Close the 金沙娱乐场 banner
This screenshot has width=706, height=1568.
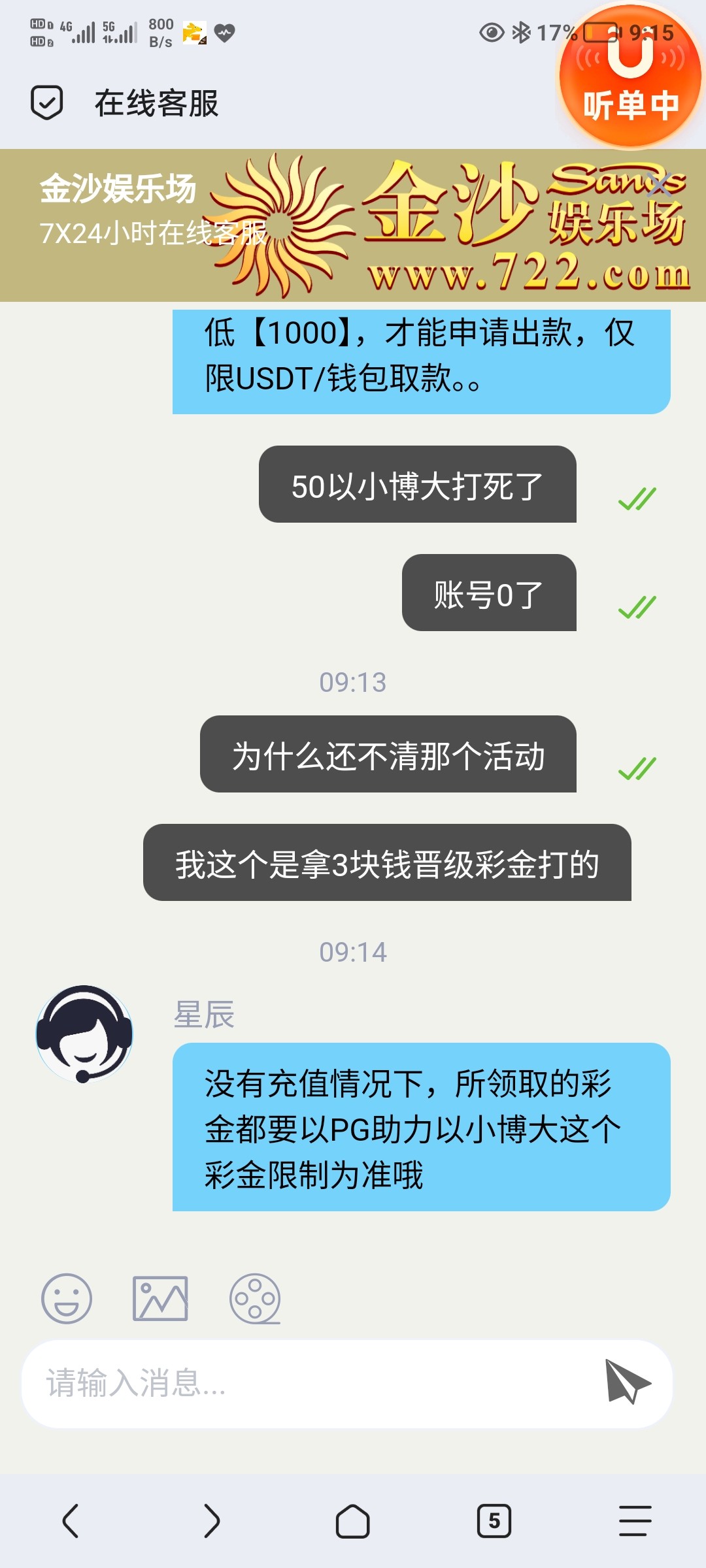660,185
